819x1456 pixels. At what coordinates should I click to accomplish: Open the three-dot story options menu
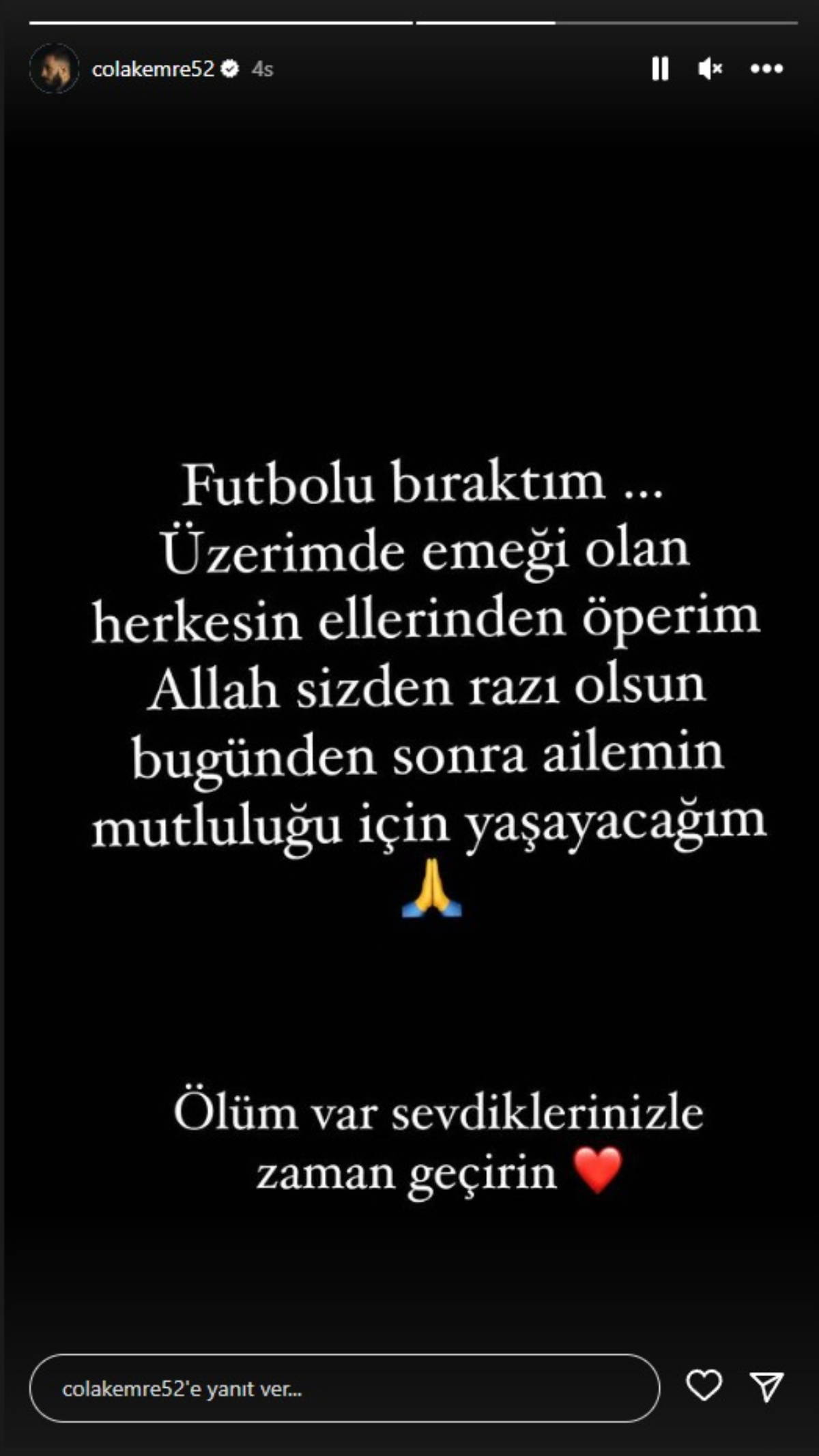(766, 69)
